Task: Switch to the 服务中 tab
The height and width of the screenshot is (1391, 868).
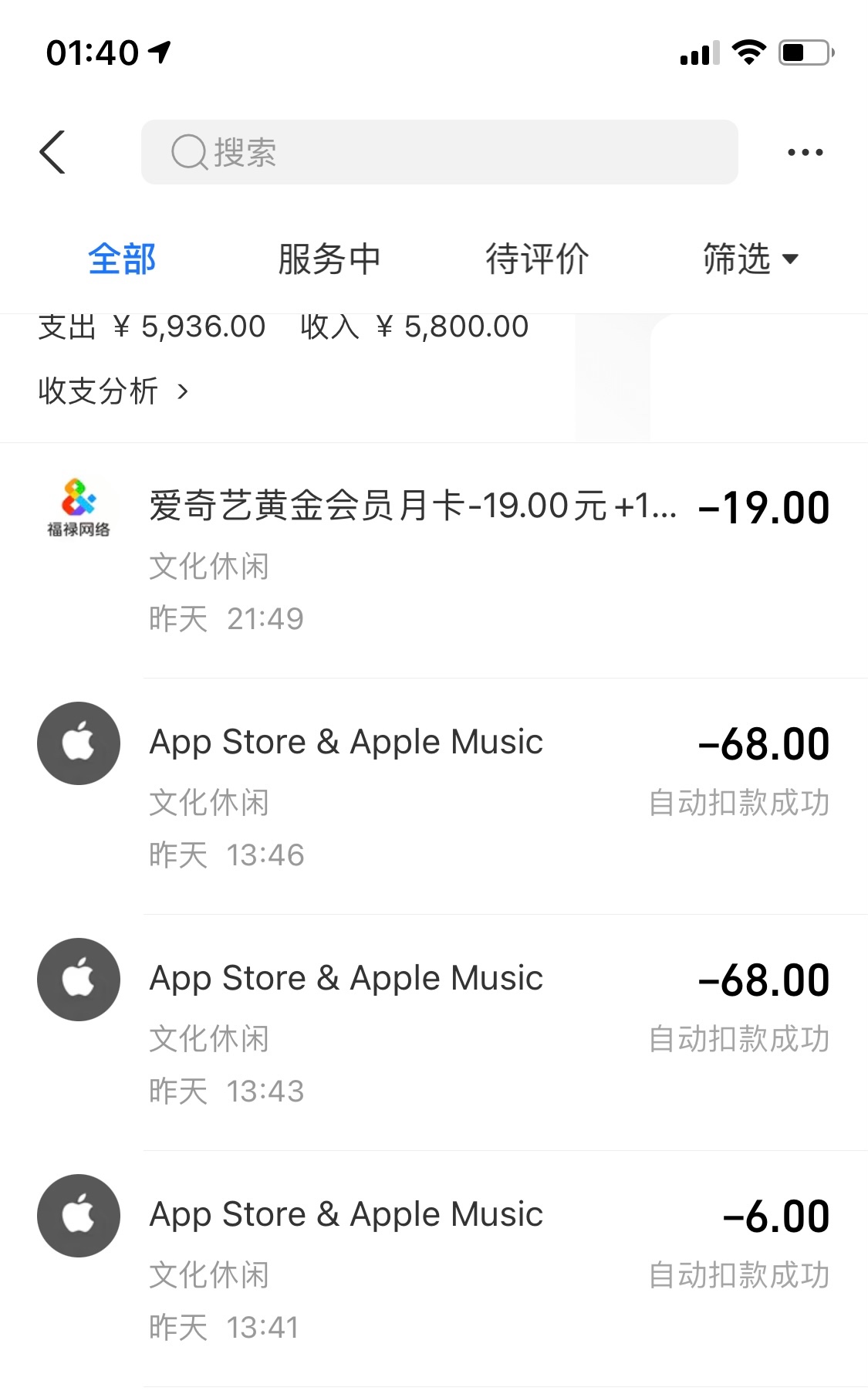Action: click(329, 259)
